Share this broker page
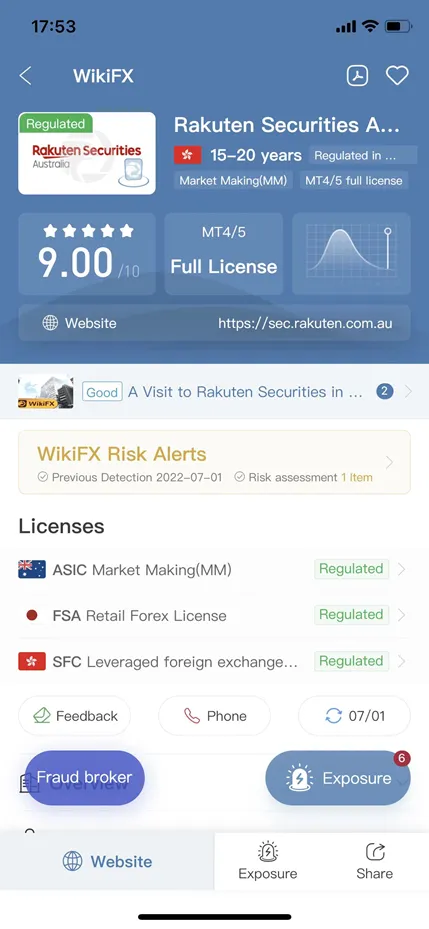This screenshot has height=929, width=429. 374,861
